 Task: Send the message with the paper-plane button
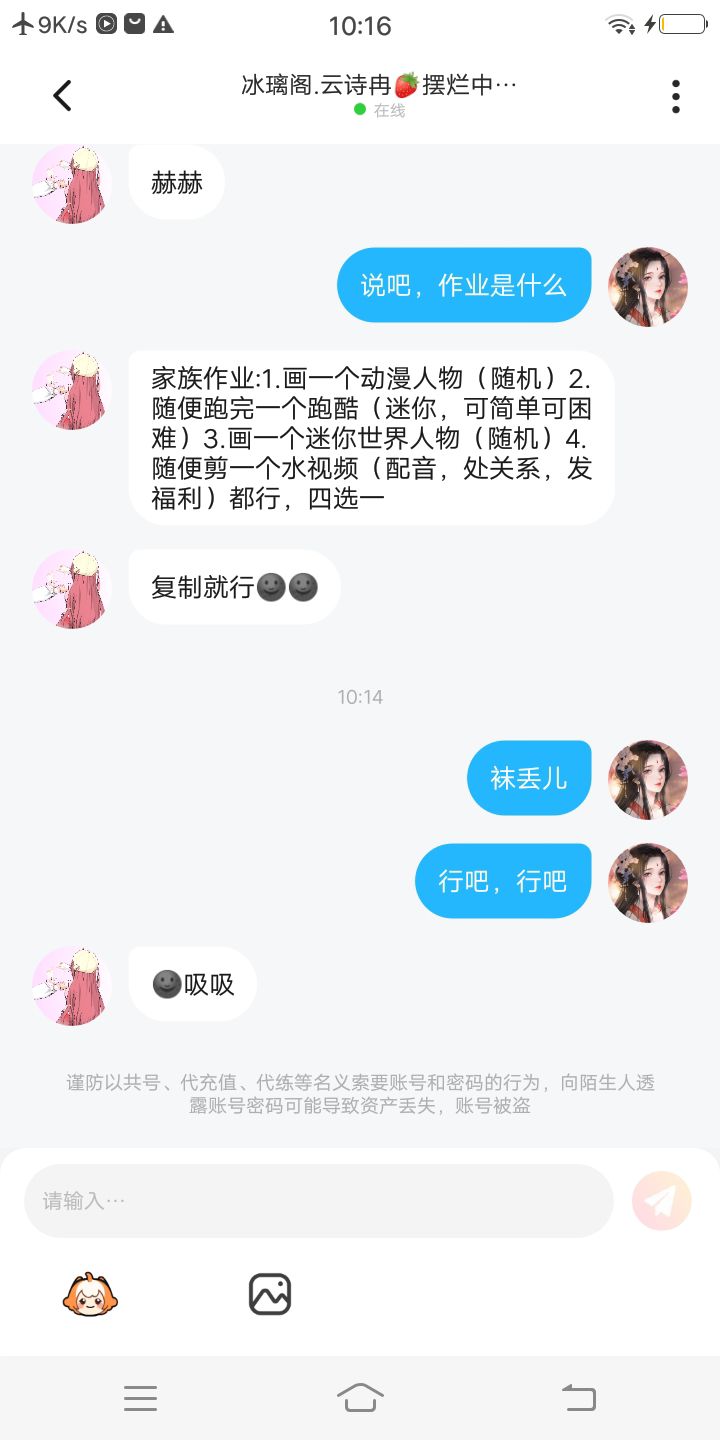[x=662, y=1200]
